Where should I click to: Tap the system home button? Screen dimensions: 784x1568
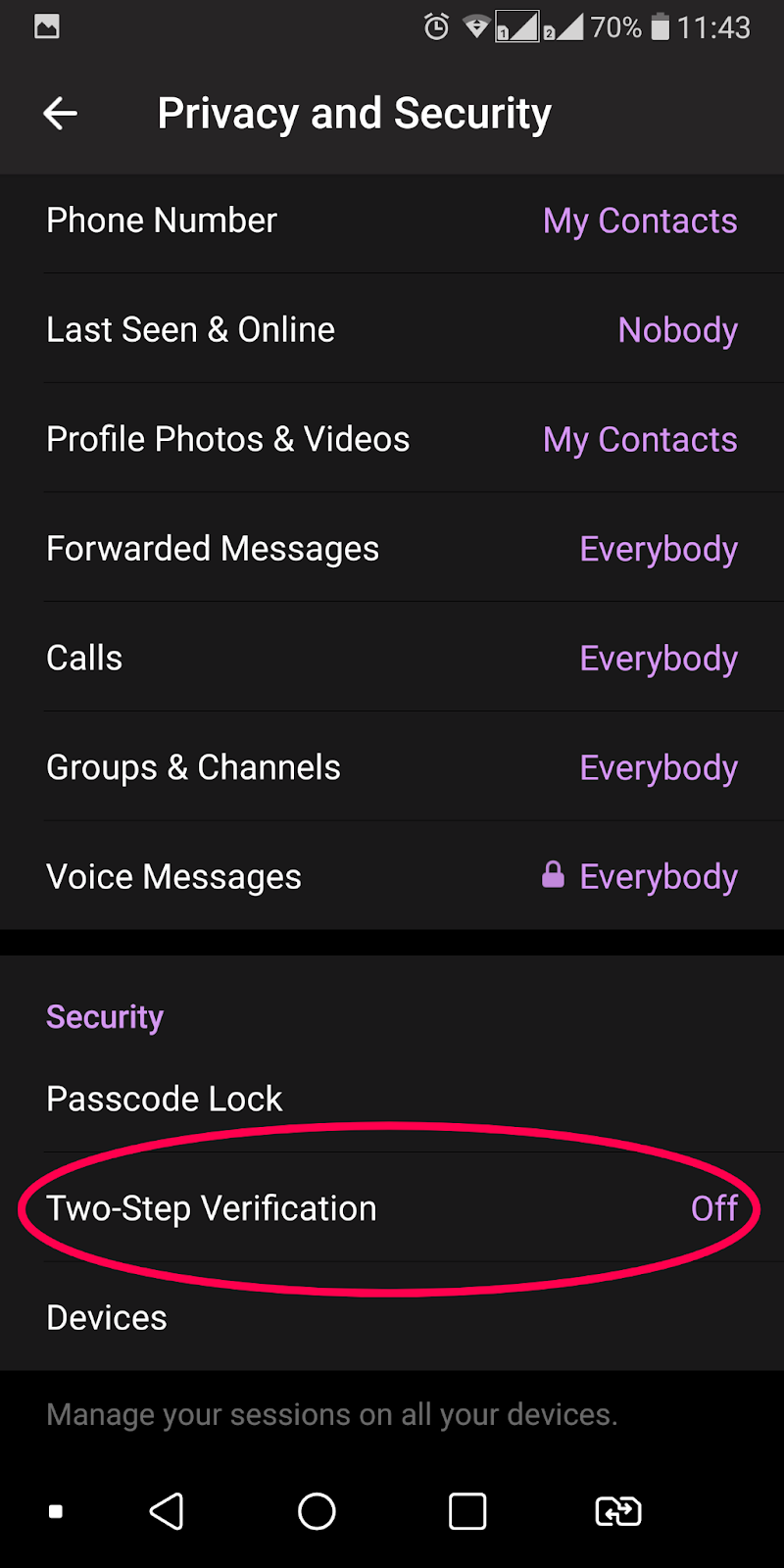pos(317,1511)
